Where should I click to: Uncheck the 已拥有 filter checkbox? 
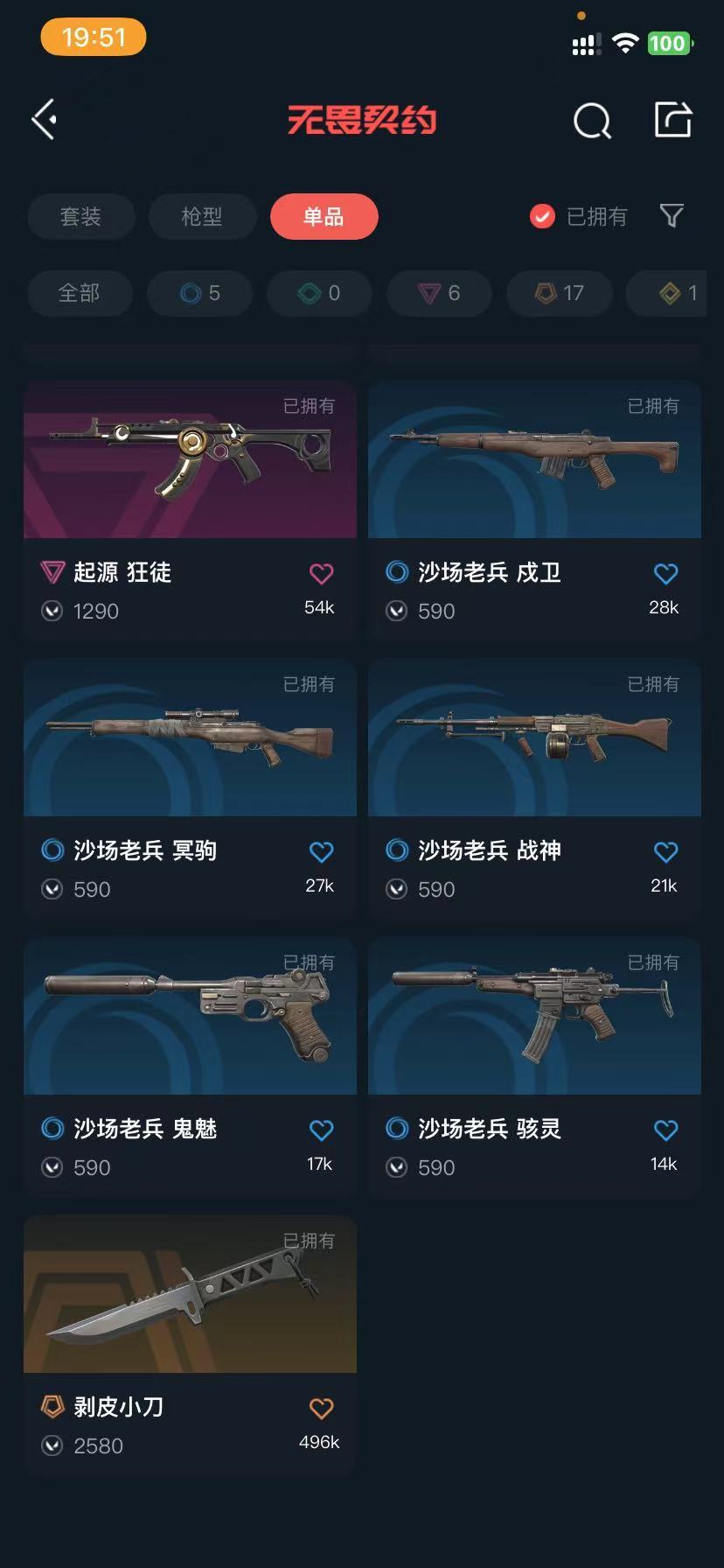coord(542,216)
